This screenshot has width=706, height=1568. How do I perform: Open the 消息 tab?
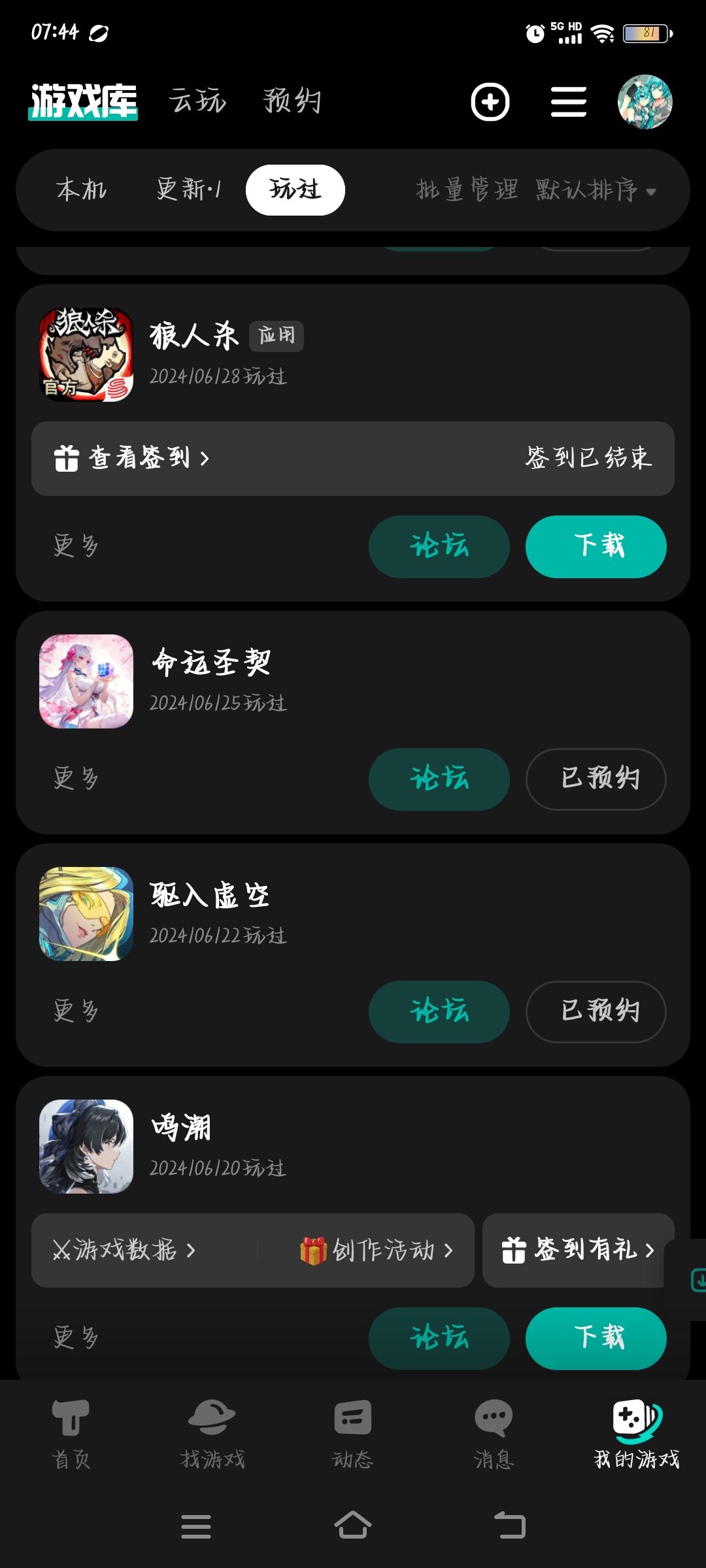(x=494, y=1433)
